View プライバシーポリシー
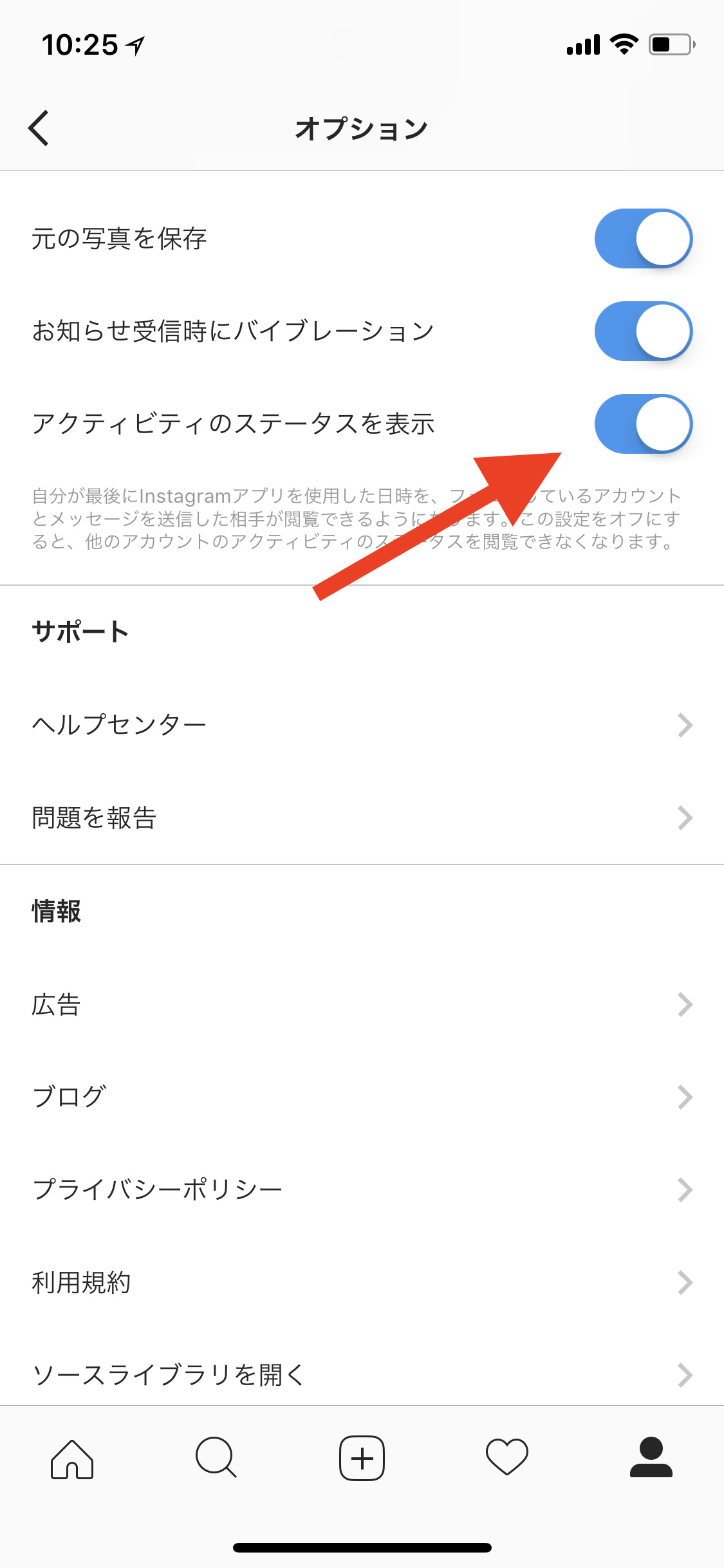Screen dimensions: 724x1568 click(x=362, y=1190)
